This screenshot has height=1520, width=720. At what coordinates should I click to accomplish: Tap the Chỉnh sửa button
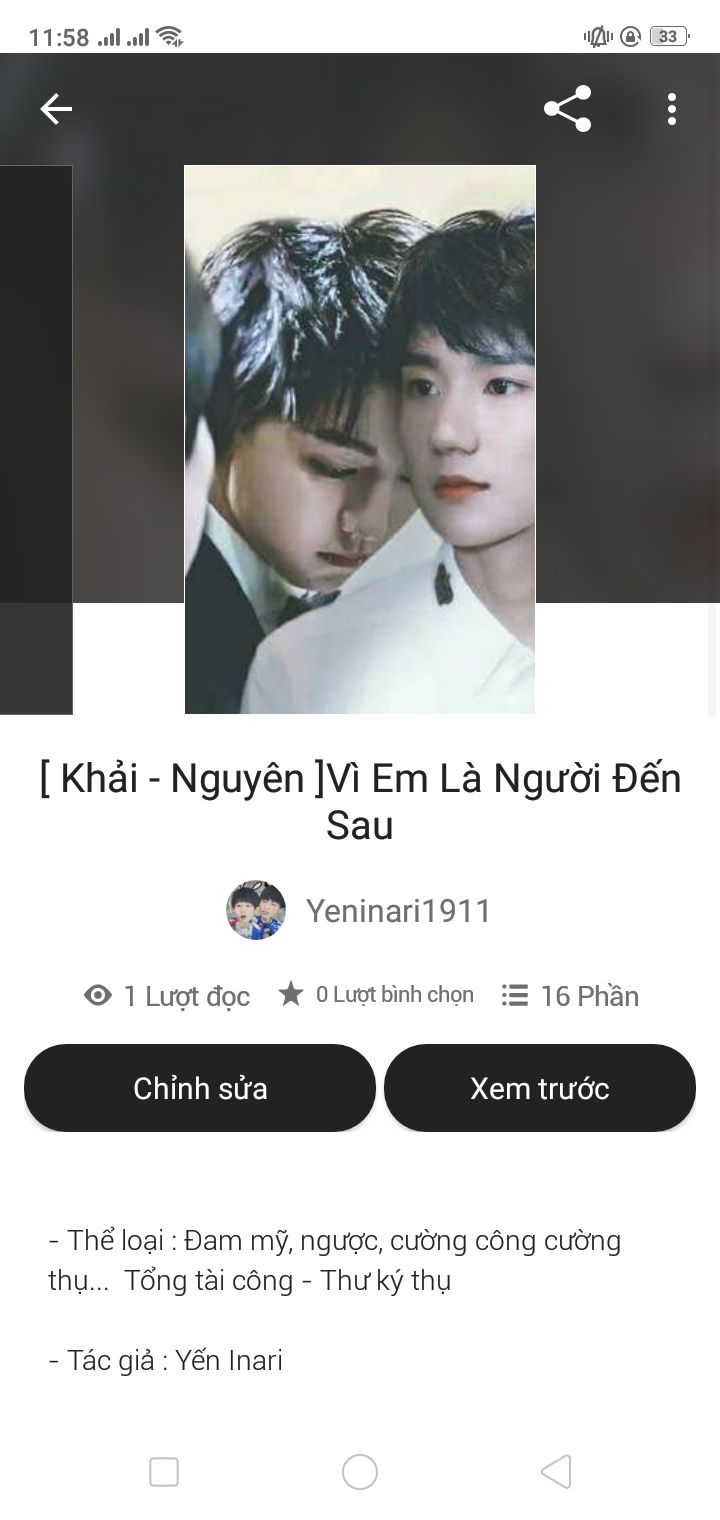click(x=200, y=1088)
